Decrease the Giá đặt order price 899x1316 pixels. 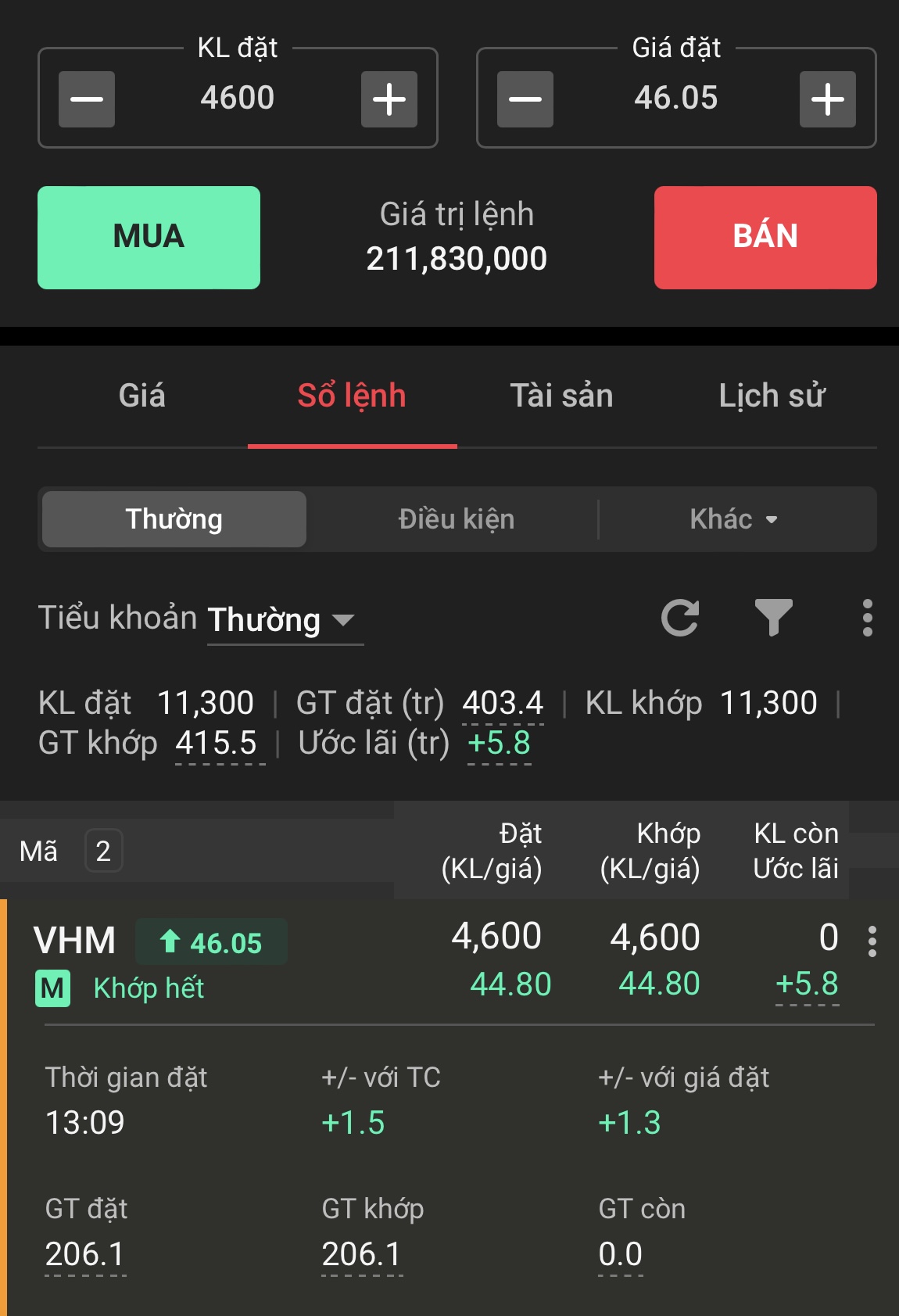point(525,99)
